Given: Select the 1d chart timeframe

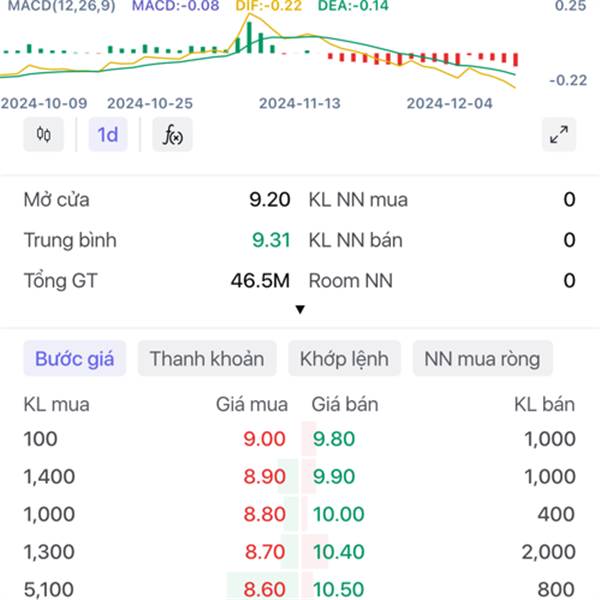Looking at the screenshot, I should pyautogui.click(x=107, y=134).
